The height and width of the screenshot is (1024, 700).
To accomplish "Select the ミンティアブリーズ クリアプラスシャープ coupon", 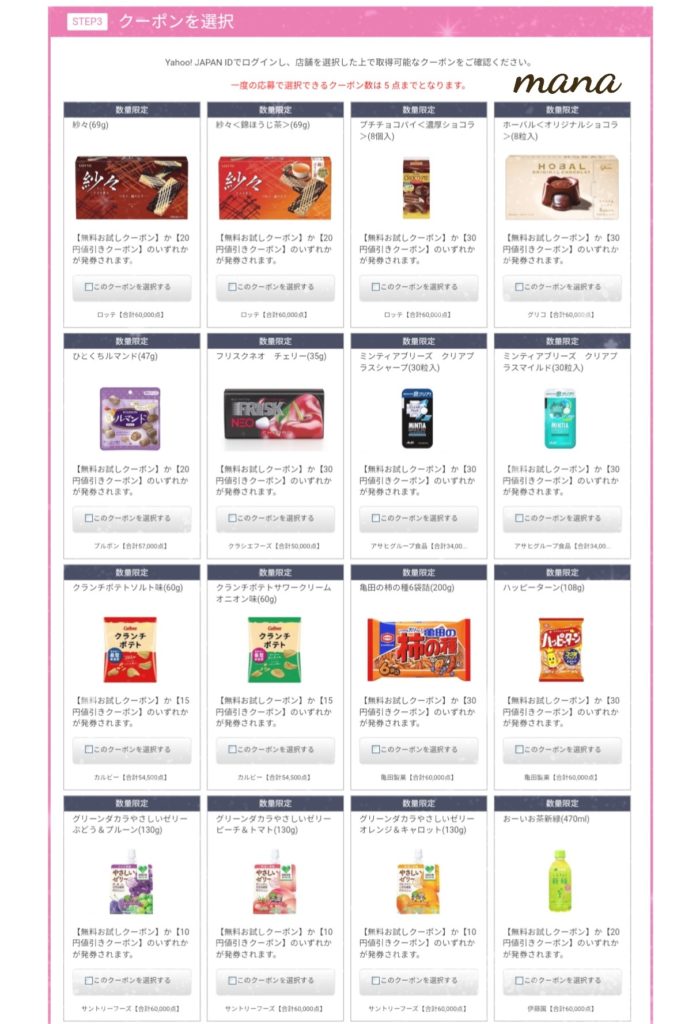I will [418, 518].
